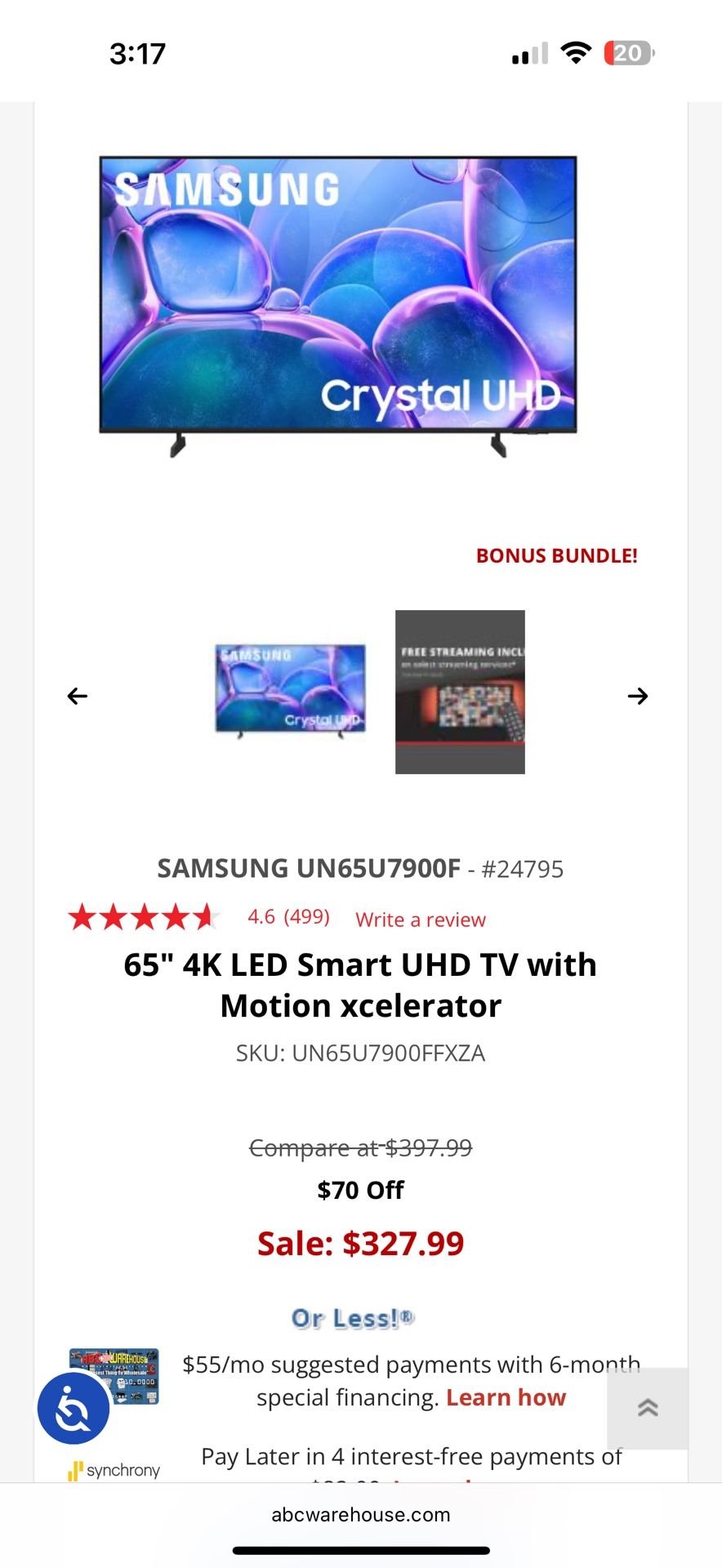
Task: Write a review for this TV
Action: pos(421,920)
